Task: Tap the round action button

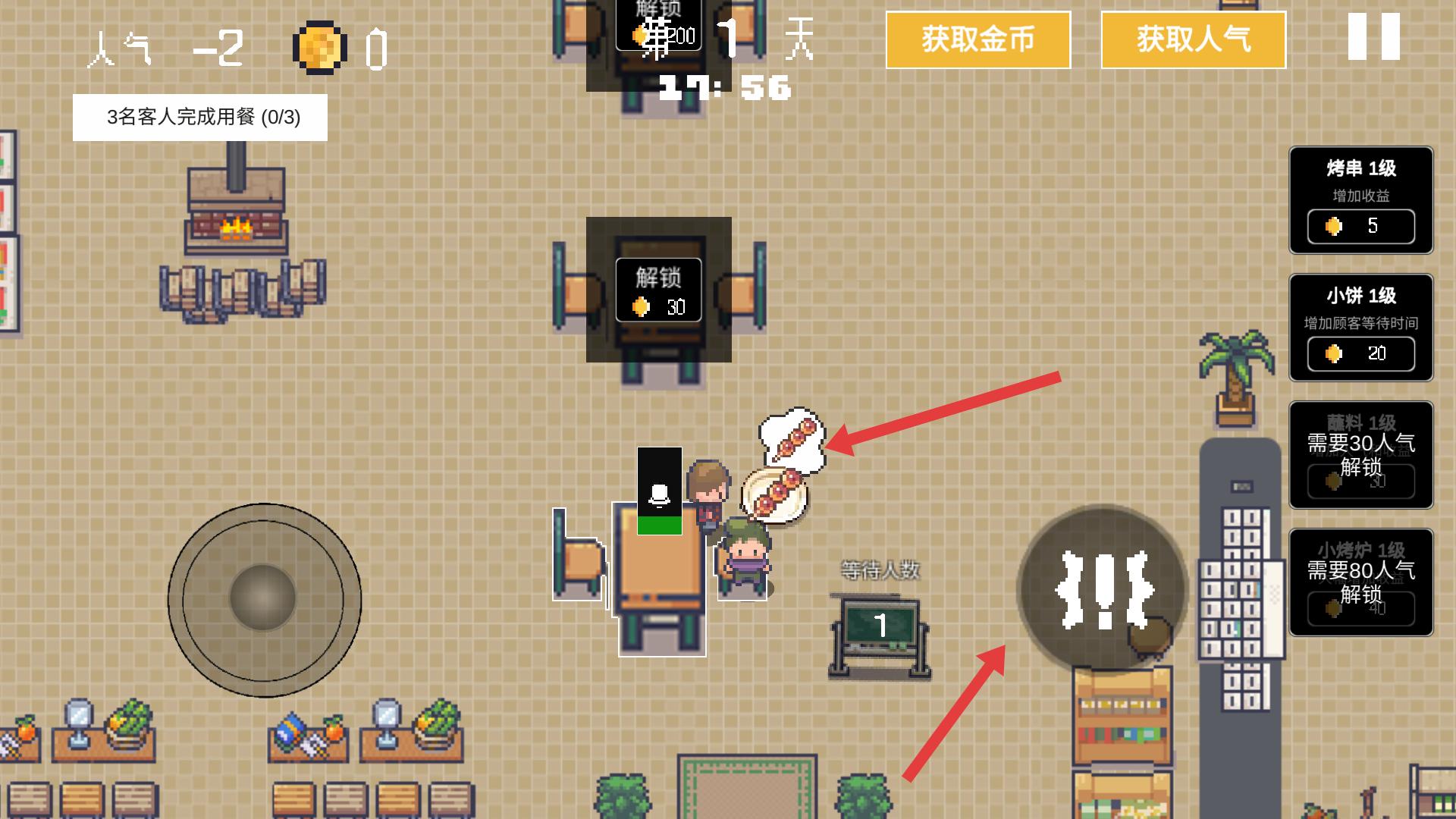Action: tap(1103, 589)
